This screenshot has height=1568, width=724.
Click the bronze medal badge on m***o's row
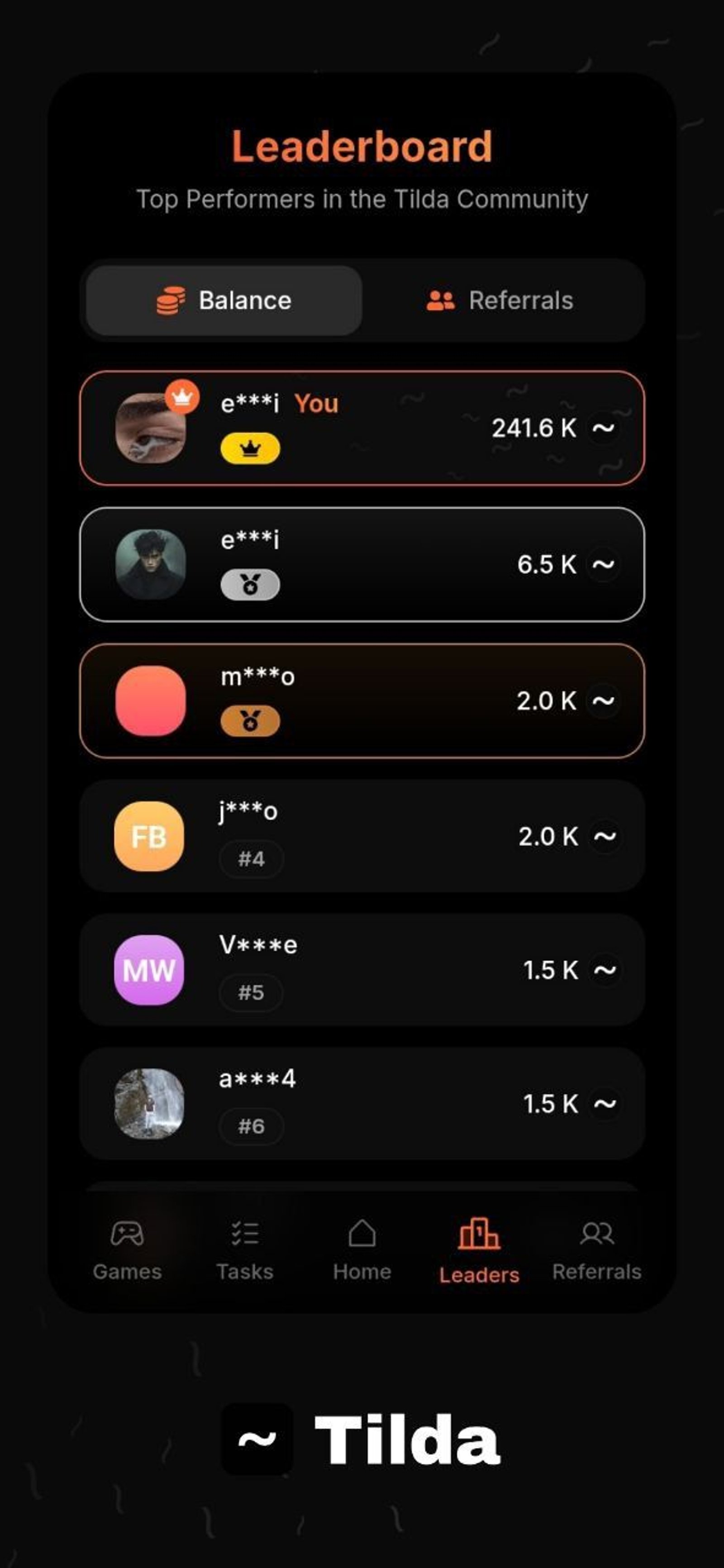pyautogui.click(x=250, y=719)
